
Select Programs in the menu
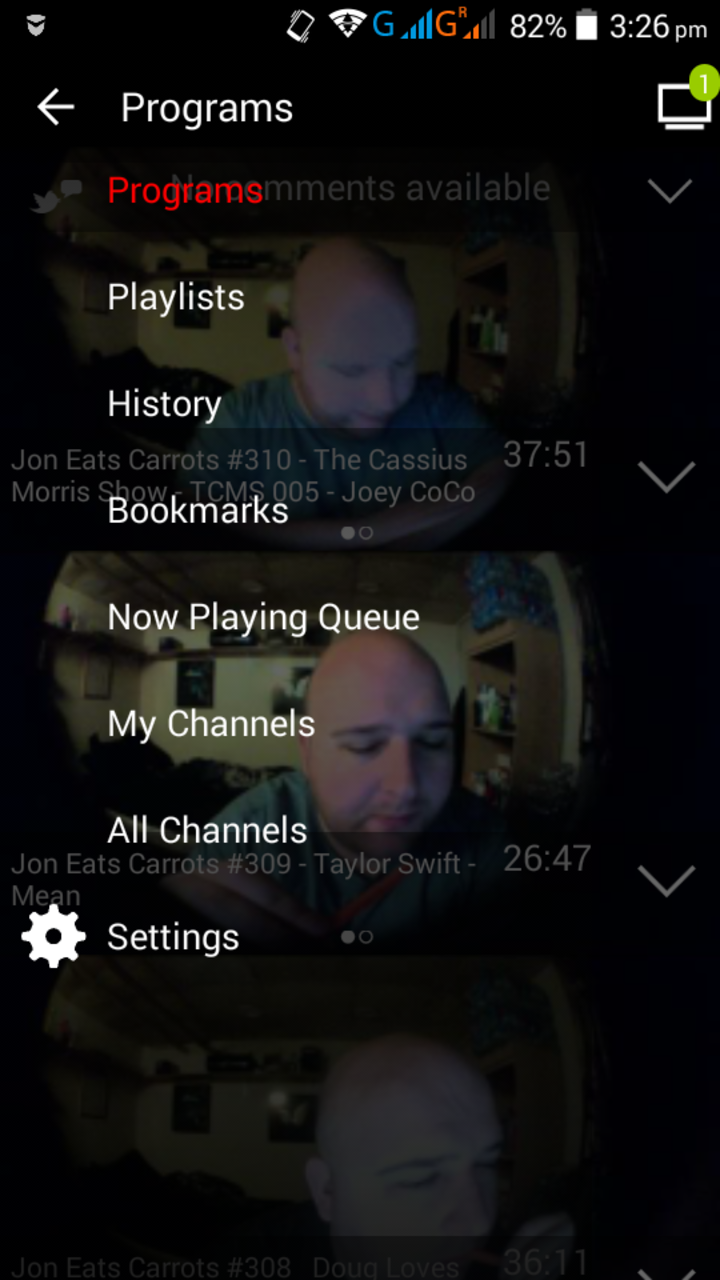pyautogui.click(x=185, y=190)
